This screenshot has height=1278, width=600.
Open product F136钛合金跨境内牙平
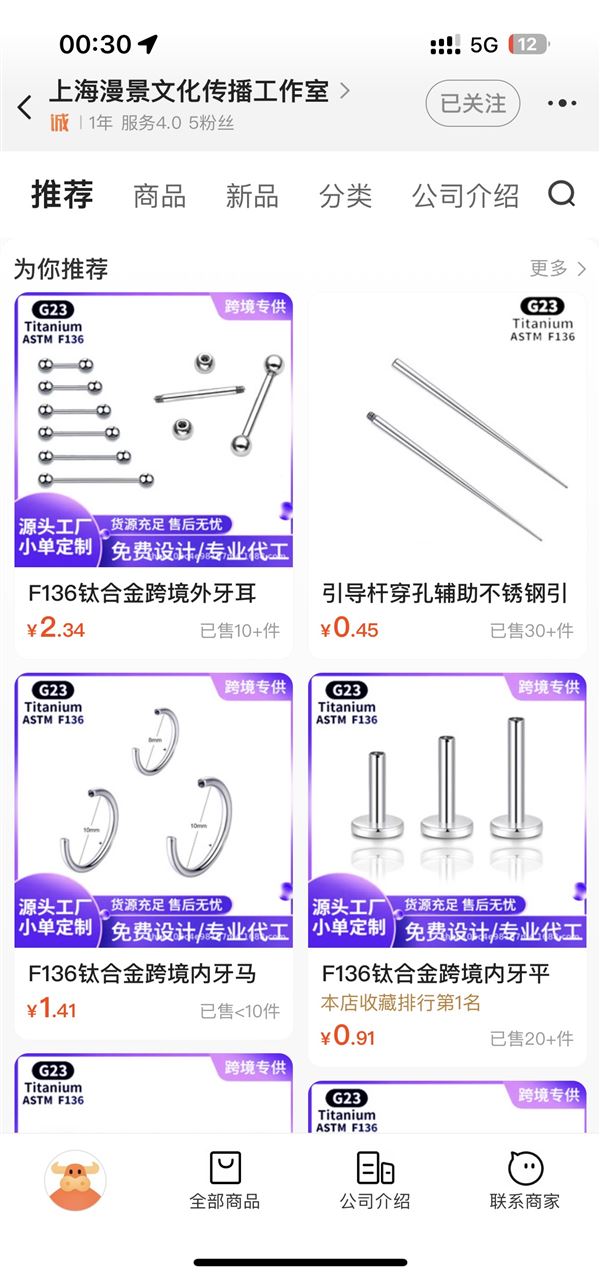pos(447,870)
